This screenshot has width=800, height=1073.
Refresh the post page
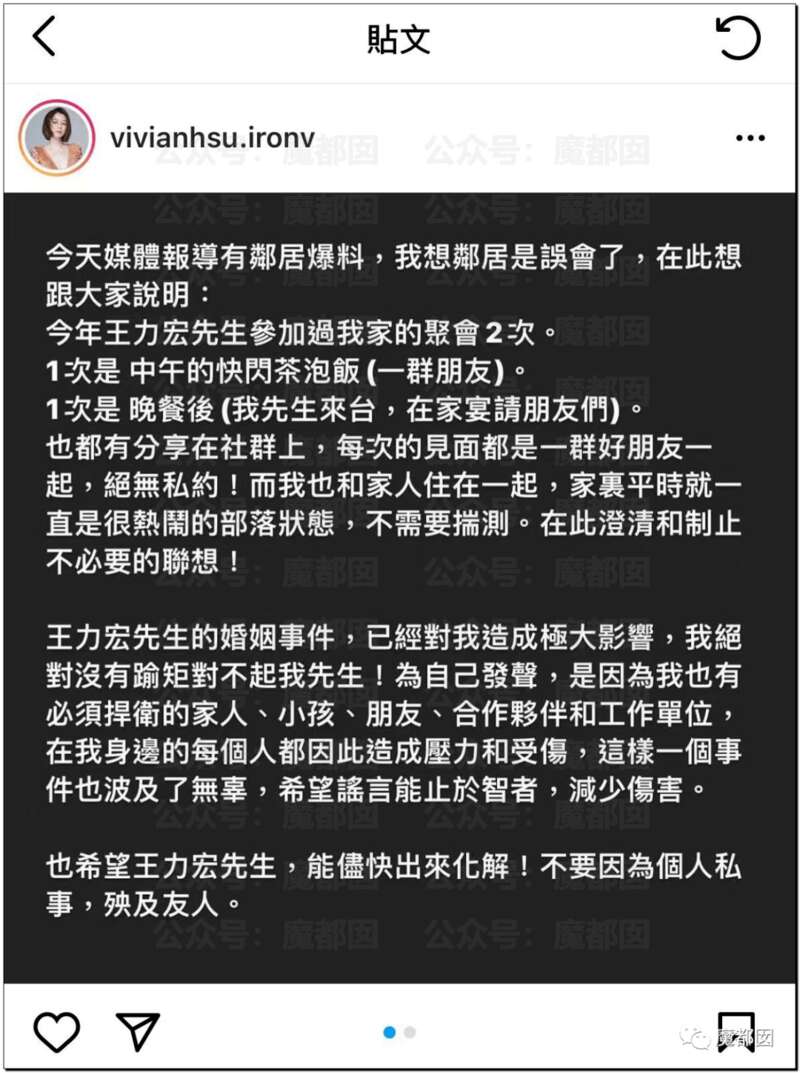[738, 38]
